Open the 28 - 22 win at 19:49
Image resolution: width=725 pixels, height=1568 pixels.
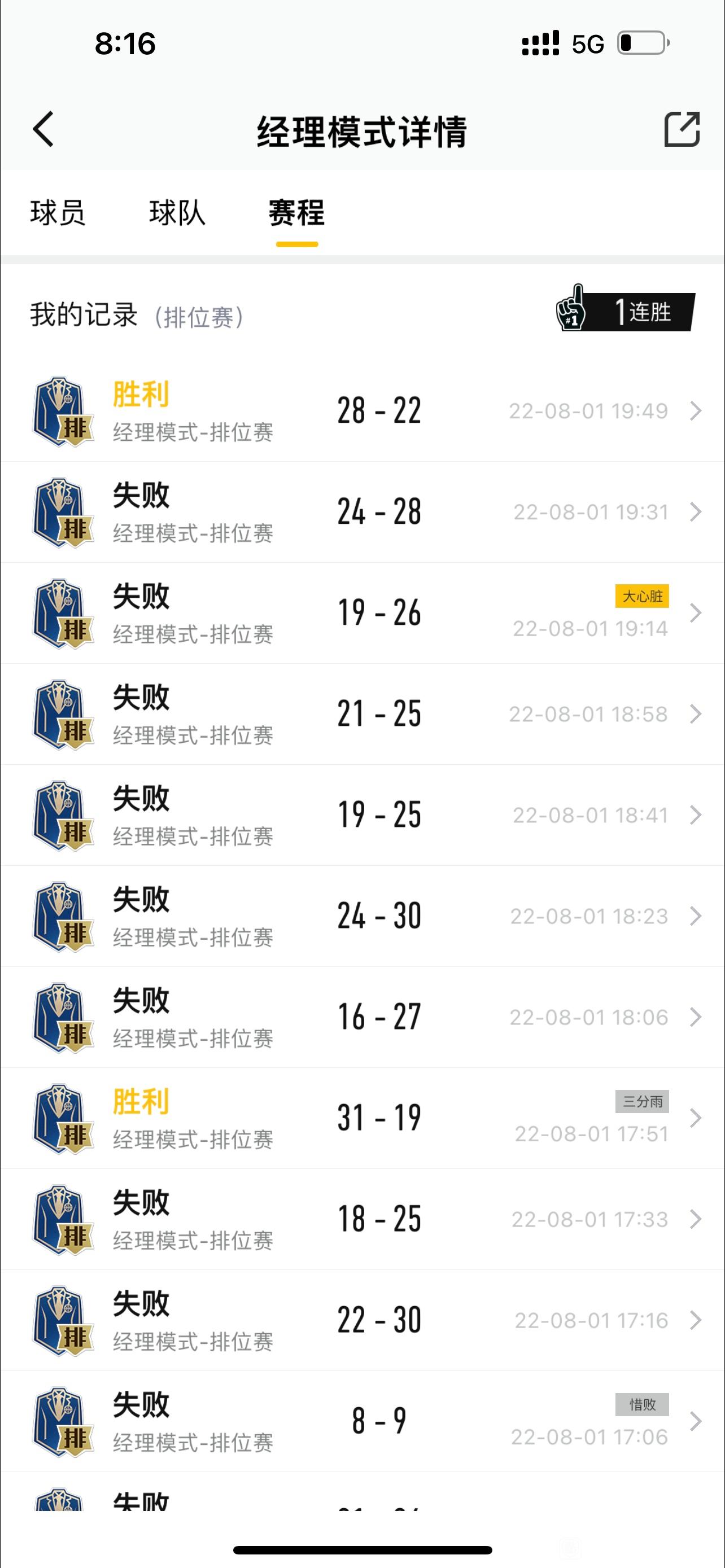coord(362,411)
